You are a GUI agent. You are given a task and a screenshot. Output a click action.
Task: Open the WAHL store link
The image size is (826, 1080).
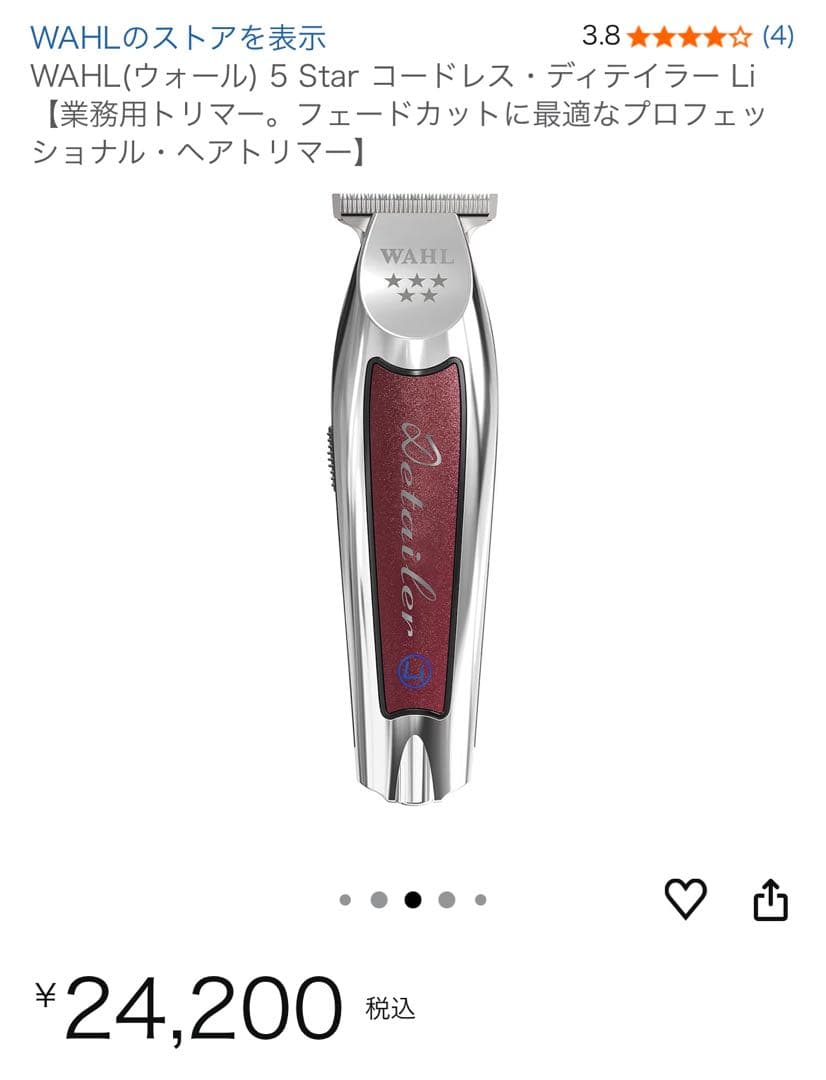click(179, 38)
